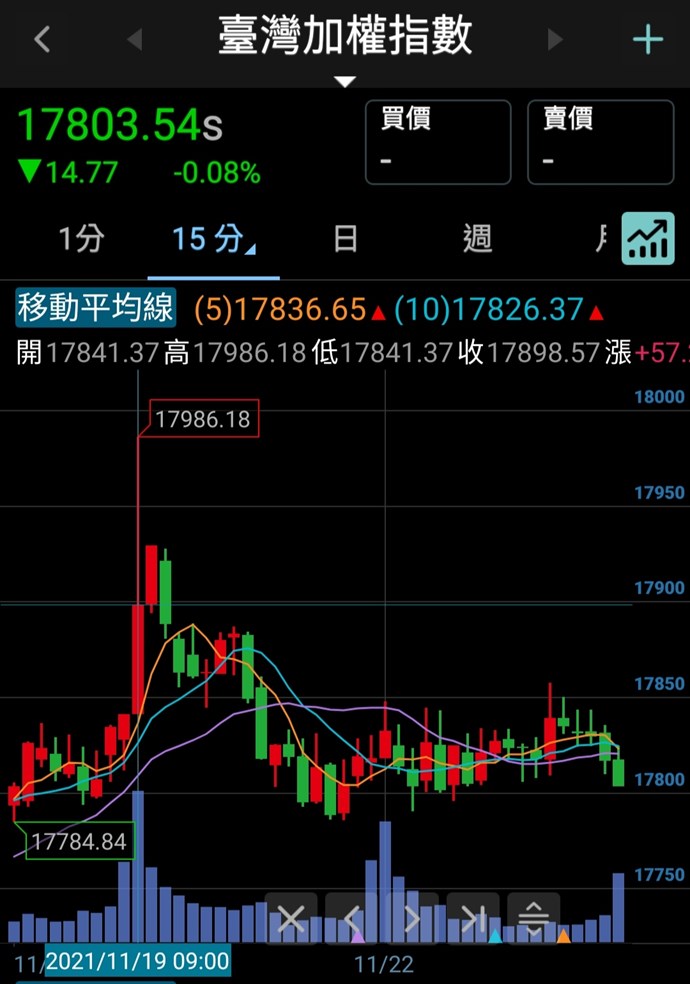Switch to the 週 weekly chart tab
This screenshot has height=984, width=690.
pos(477,239)
